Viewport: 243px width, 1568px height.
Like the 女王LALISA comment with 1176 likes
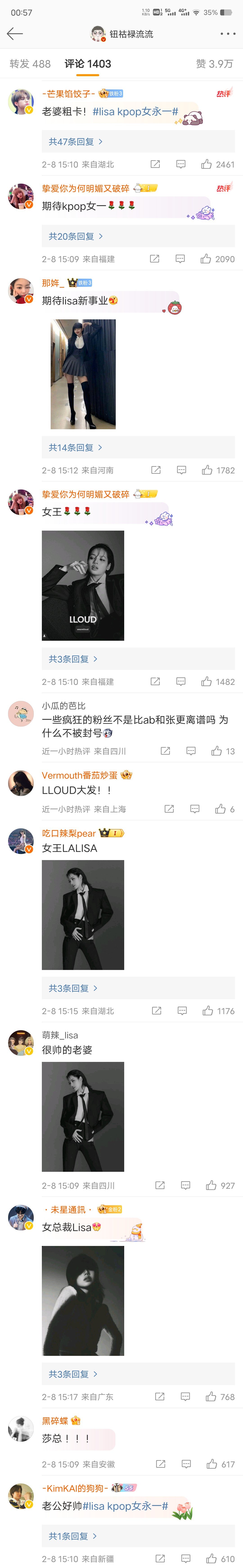pos(208,1011)
